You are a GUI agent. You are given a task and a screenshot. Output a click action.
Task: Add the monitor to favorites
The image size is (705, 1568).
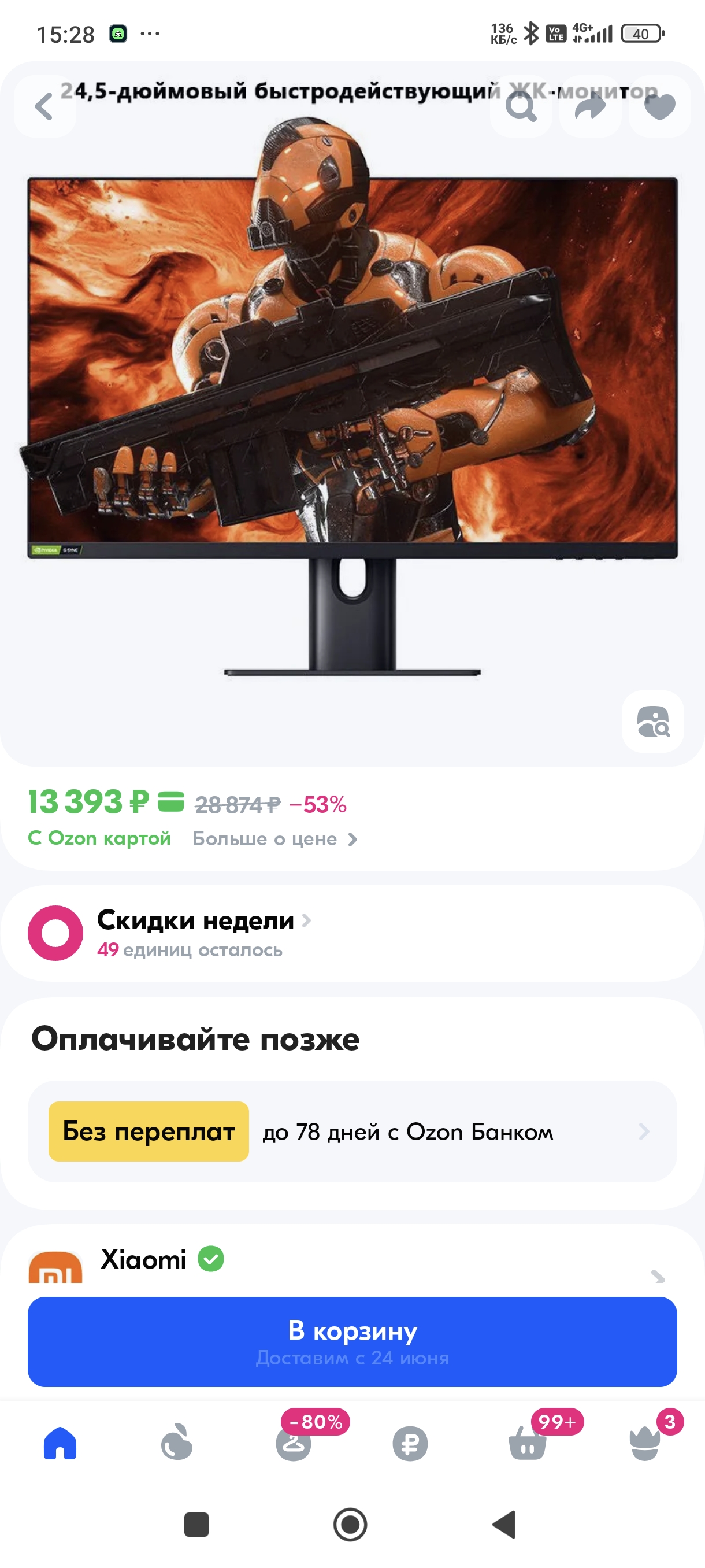(659, 106)
